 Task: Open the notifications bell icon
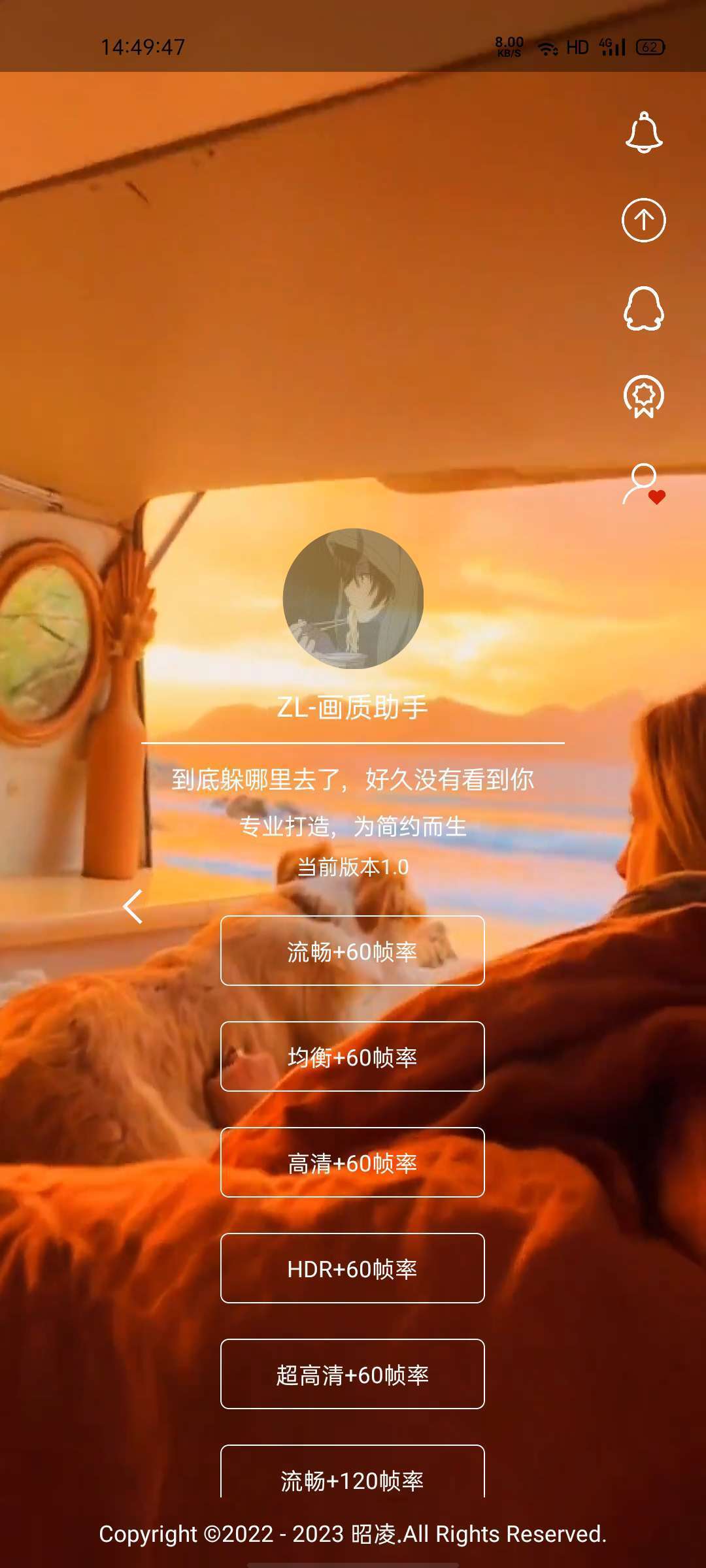(x=644, y=133)
